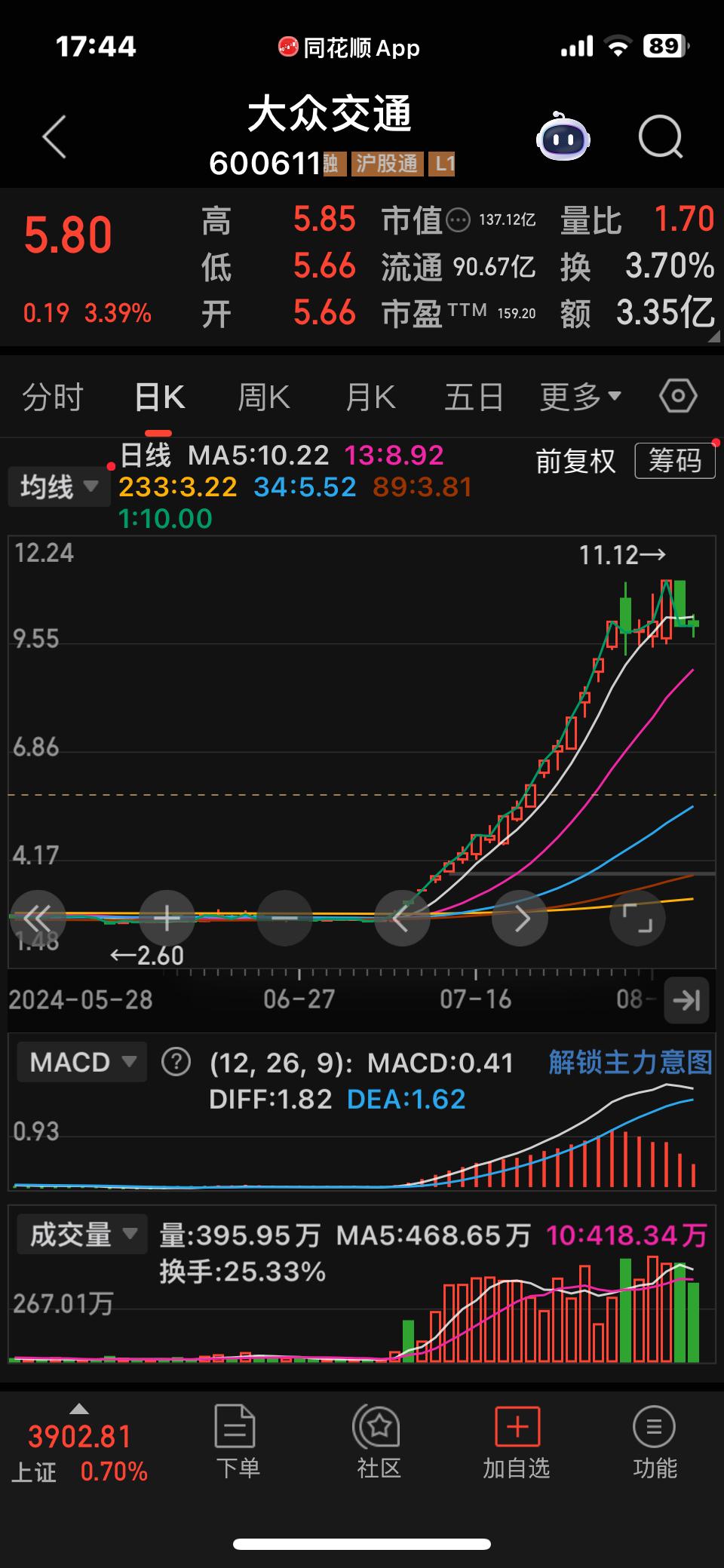Image resolution: width=724 pixels, height=1568 pixels.
Task: Zoom in the K-line chart
Action: [x=167, y=919]
